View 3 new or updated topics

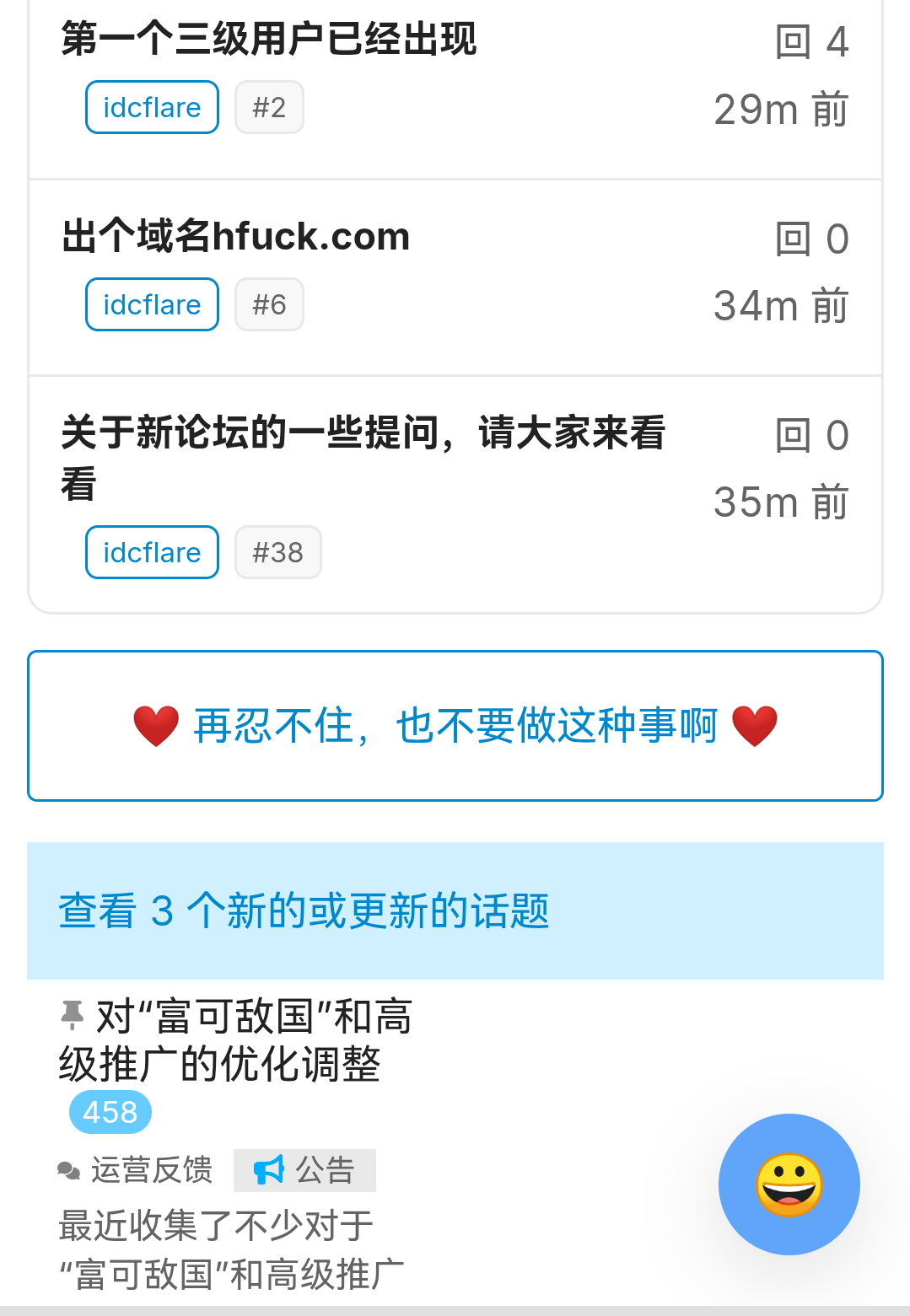pos(455,910)
